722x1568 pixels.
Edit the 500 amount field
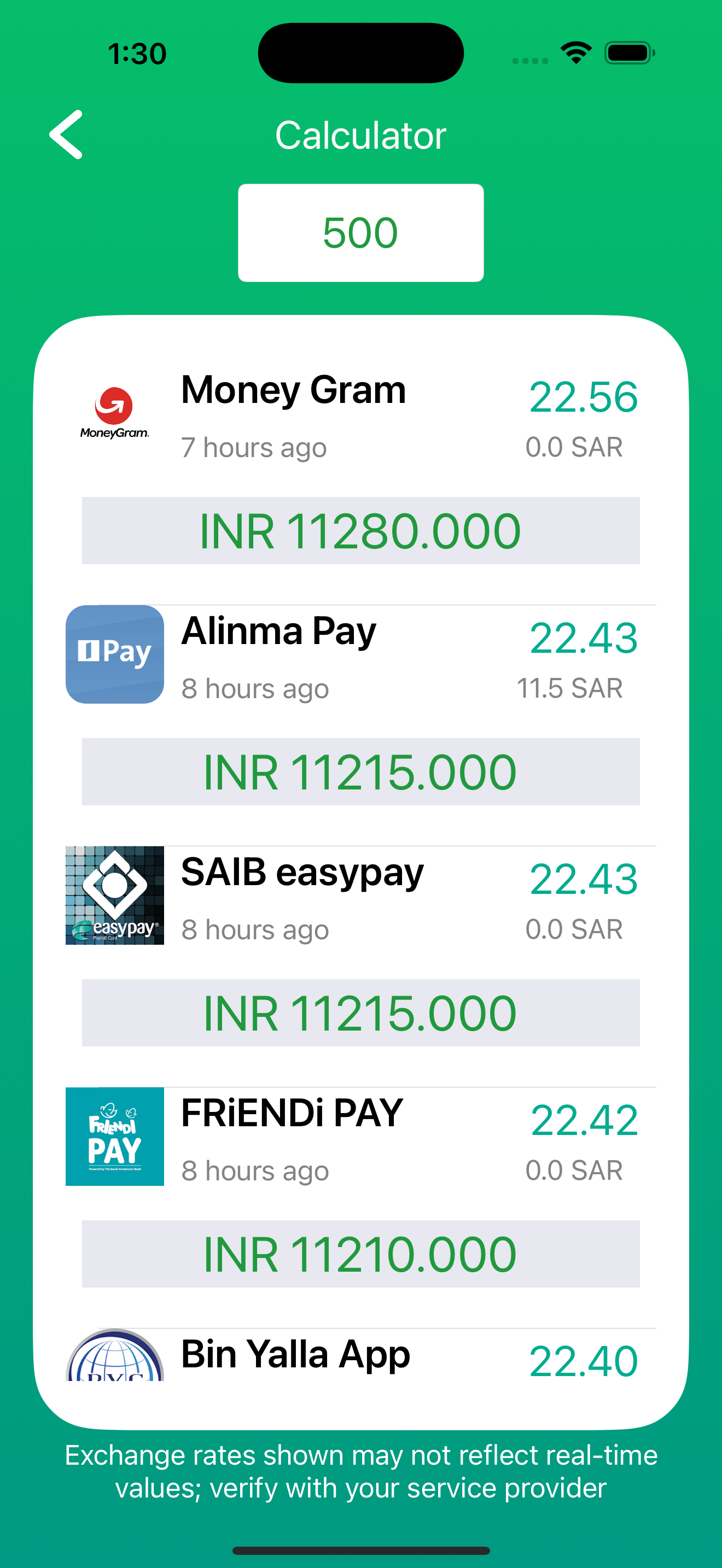360,232
